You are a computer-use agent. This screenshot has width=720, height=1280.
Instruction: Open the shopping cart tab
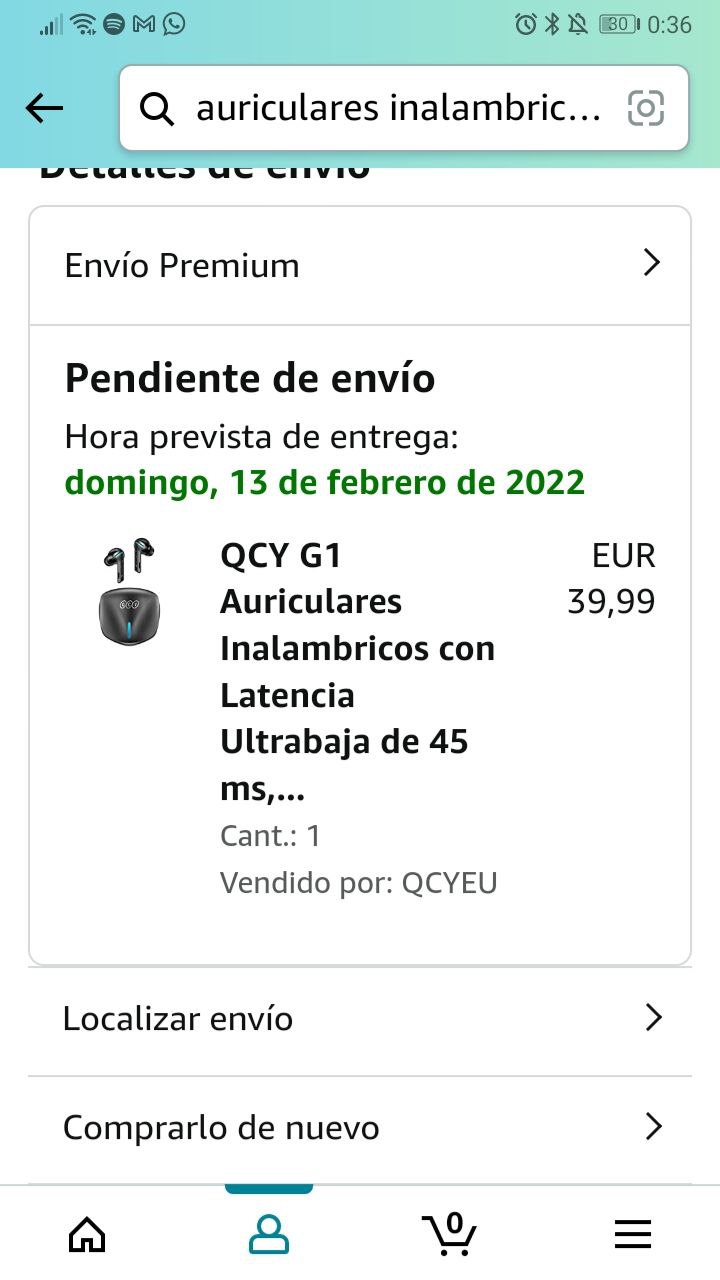(449, 1233)
